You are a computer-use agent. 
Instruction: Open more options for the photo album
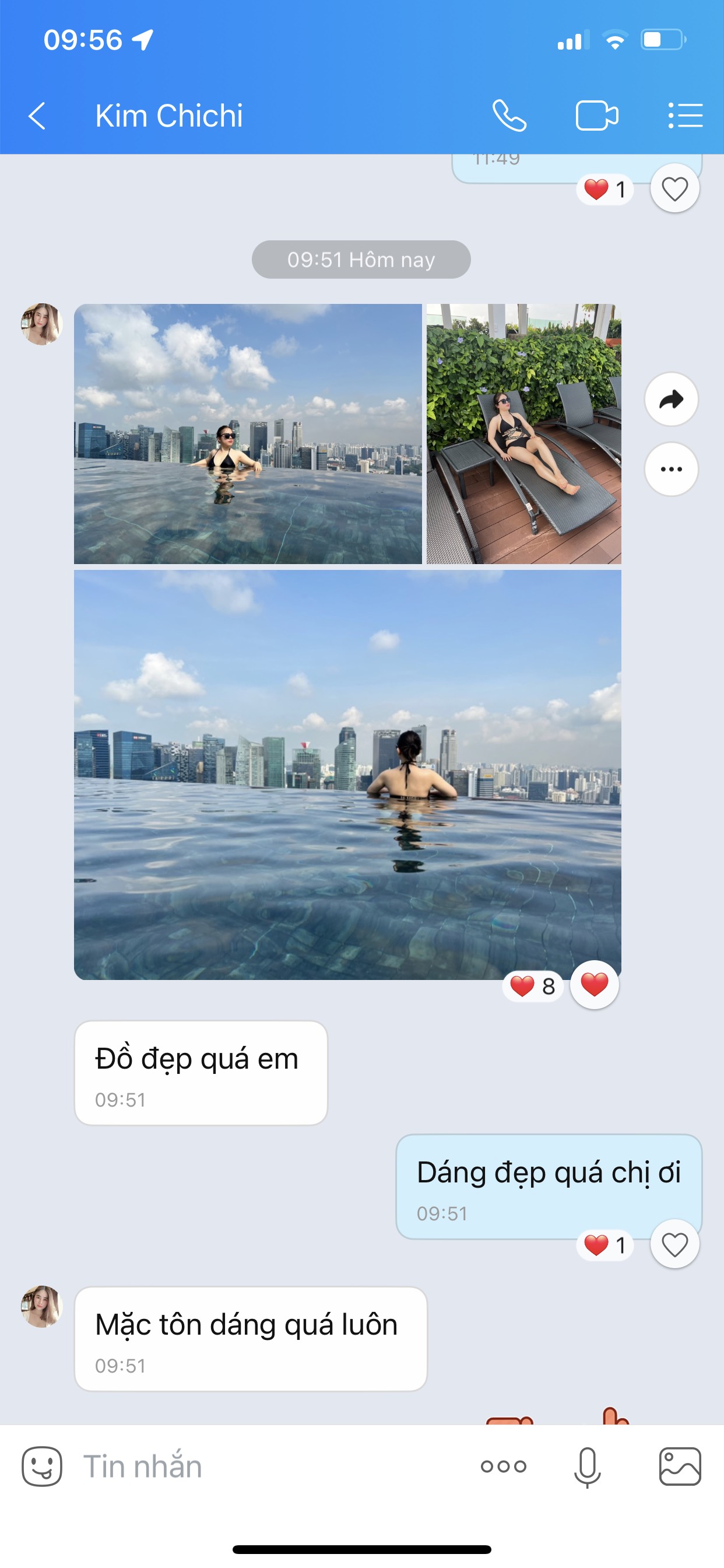click(670, 468)
